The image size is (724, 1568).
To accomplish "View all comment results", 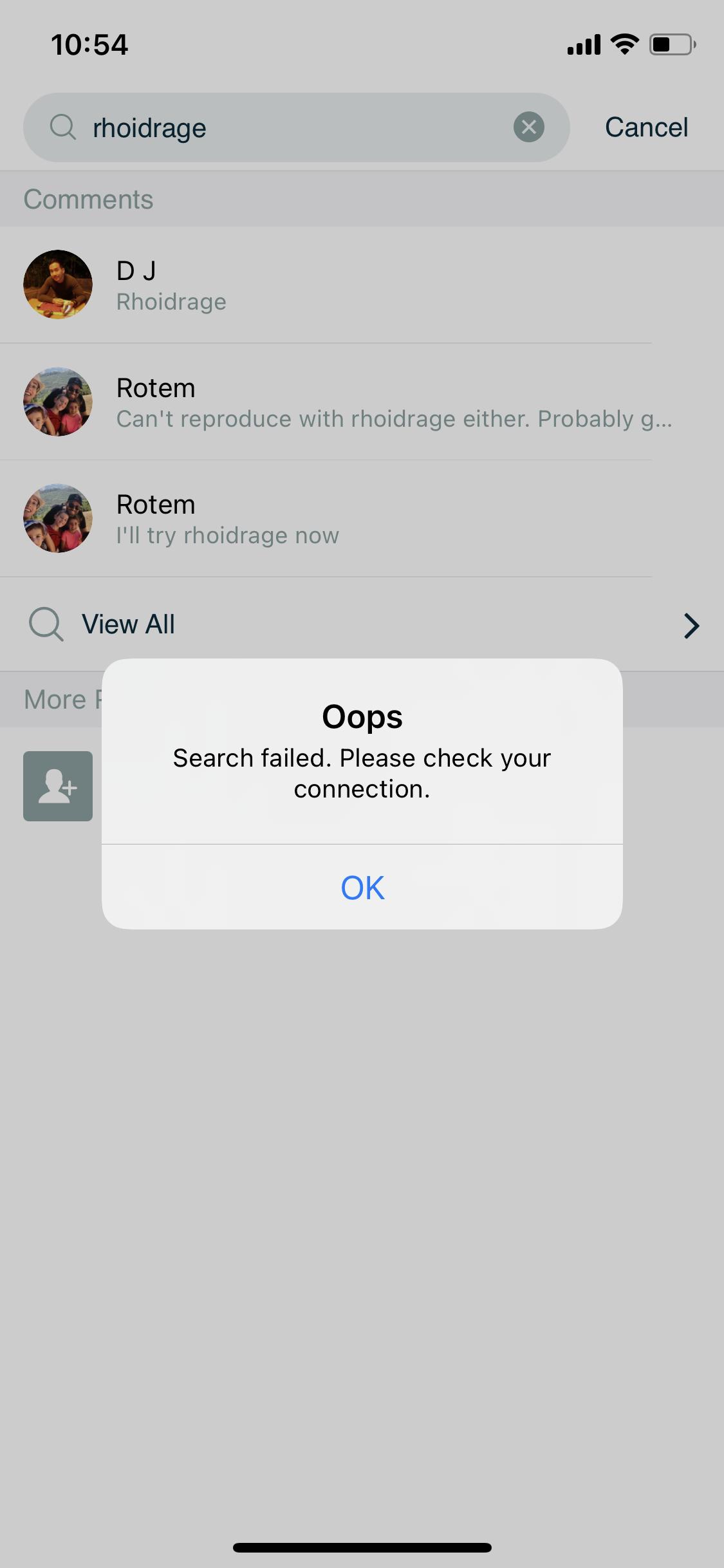I will point(360,624).
